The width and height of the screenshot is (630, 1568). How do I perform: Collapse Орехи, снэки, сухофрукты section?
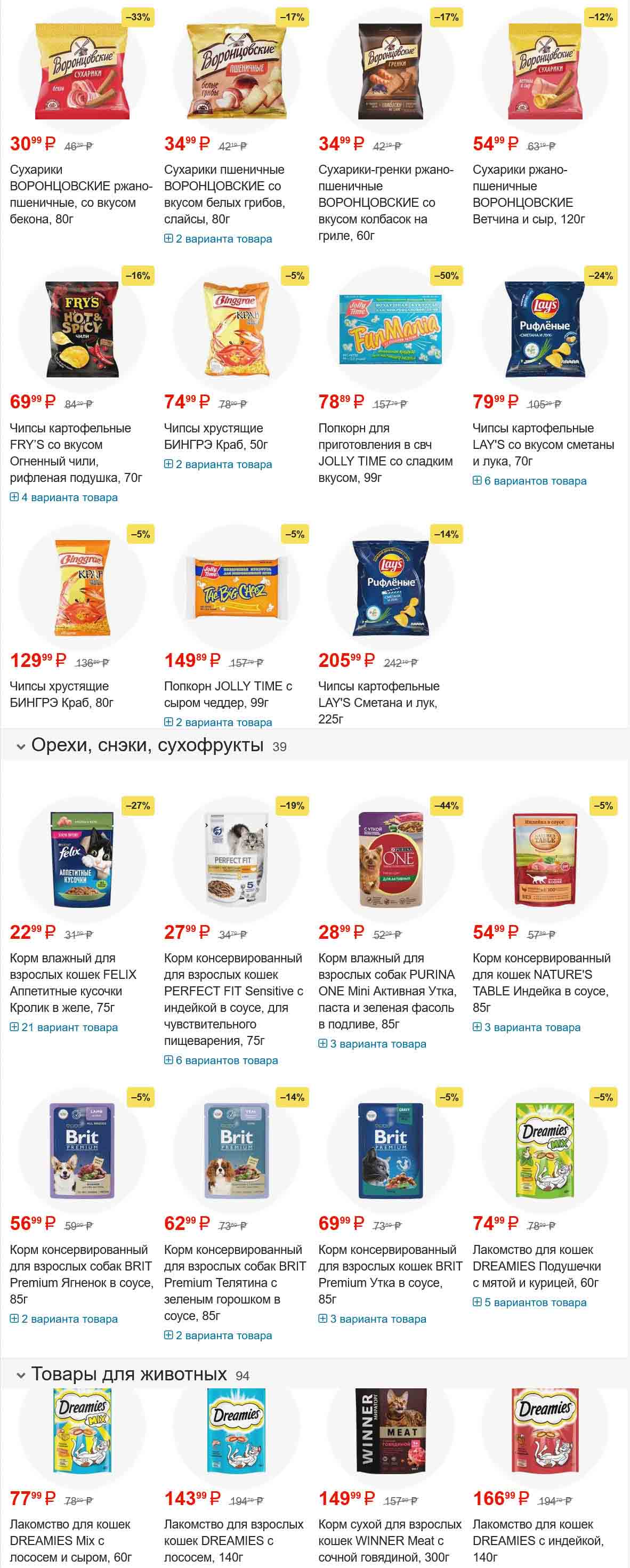click(x=21, y=746)
